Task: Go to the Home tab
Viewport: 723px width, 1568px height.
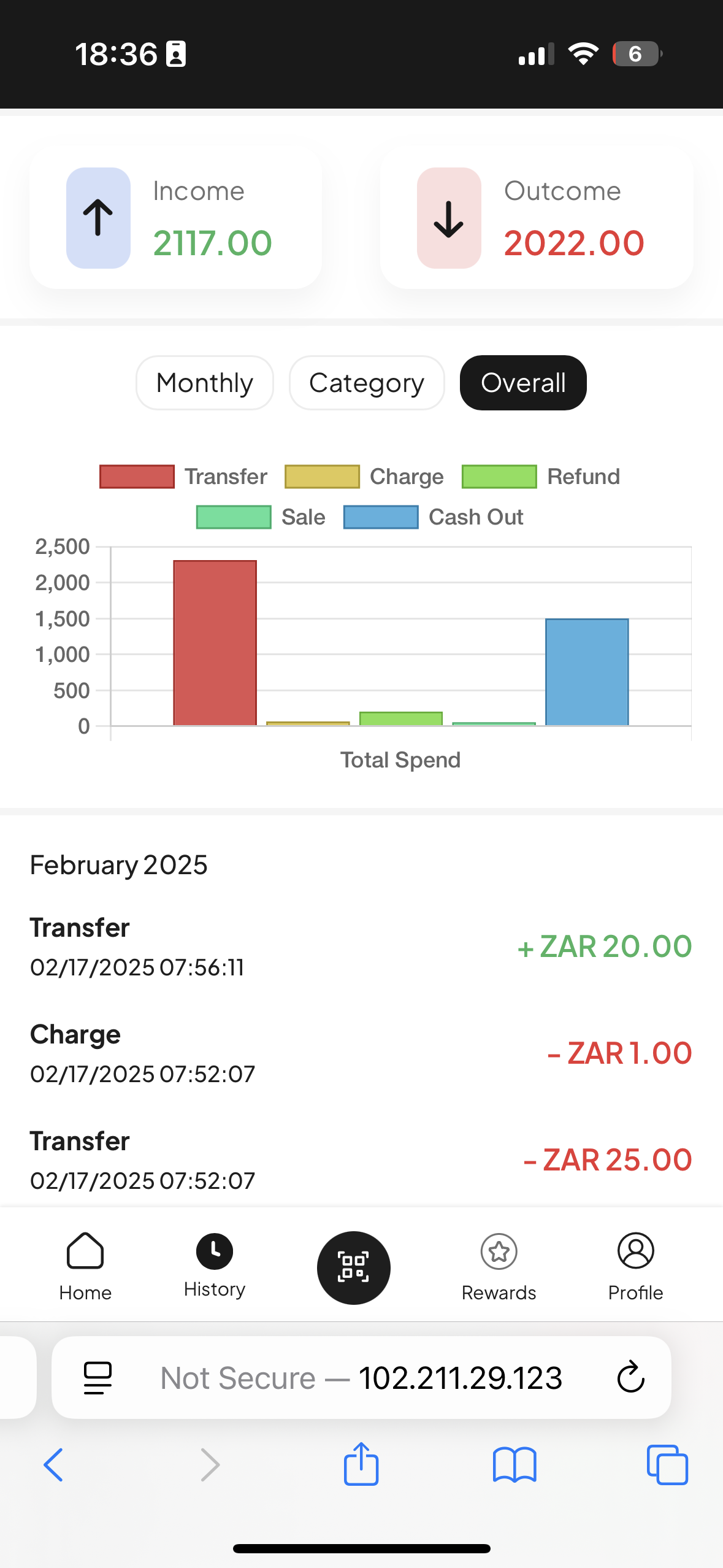Action: coord(85,1267)
